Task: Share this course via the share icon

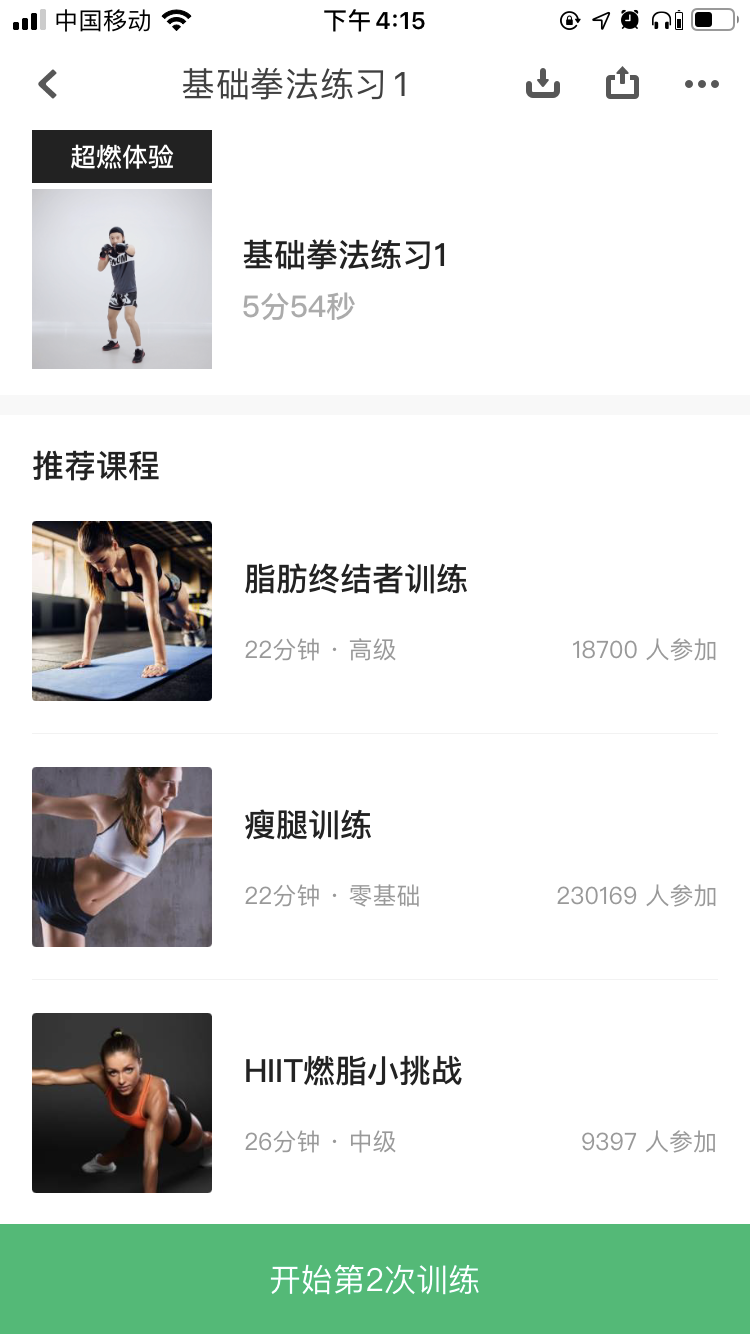Action: coord(622,83)
